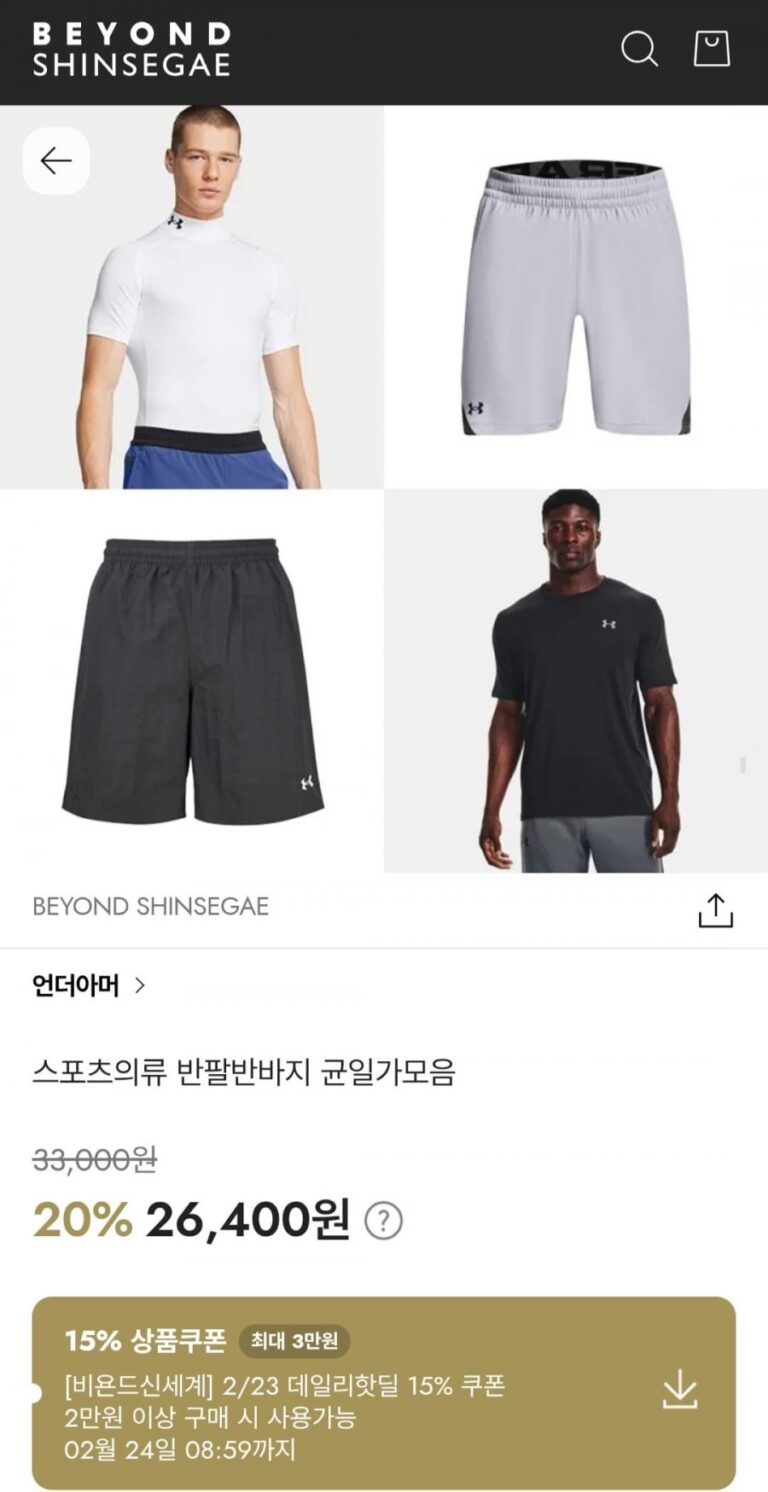Download the 15% 상품쿠폰 coupon
Viewport: 768px width, 1492px height.
[680, 1390]
